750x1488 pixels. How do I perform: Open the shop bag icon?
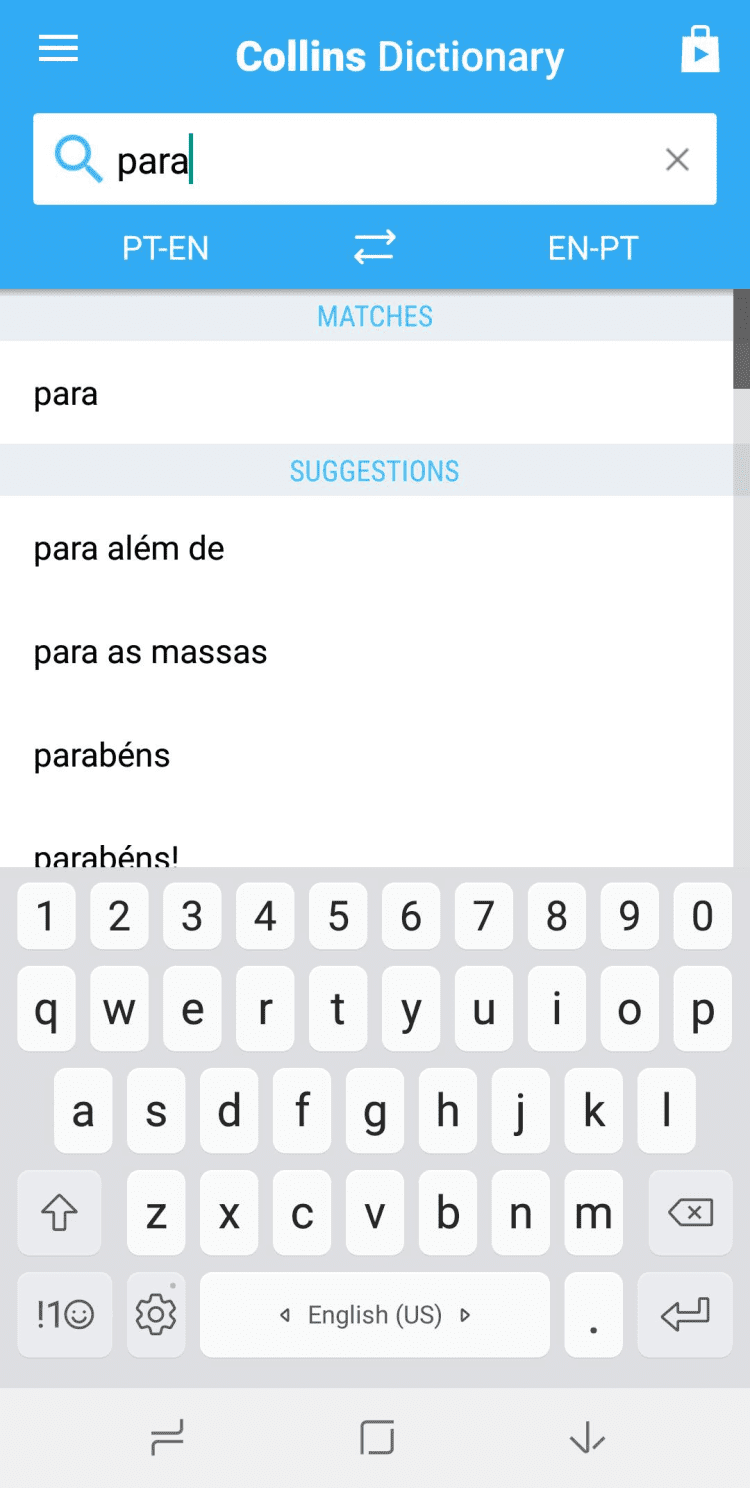(x=700, y=49)
